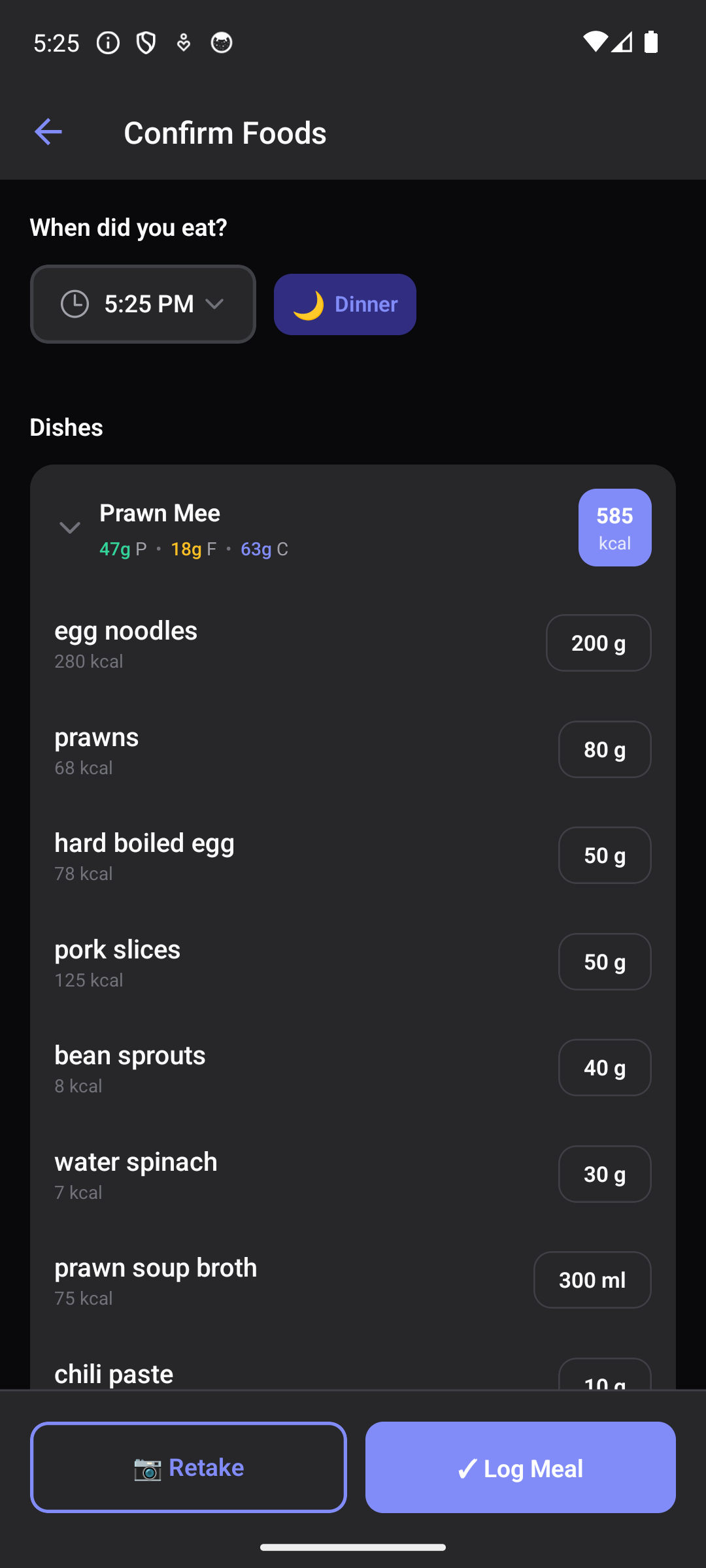Tap the battery icon in the status bar
The width and height of the screenshot is (706, 1568).
coord(651,42)
